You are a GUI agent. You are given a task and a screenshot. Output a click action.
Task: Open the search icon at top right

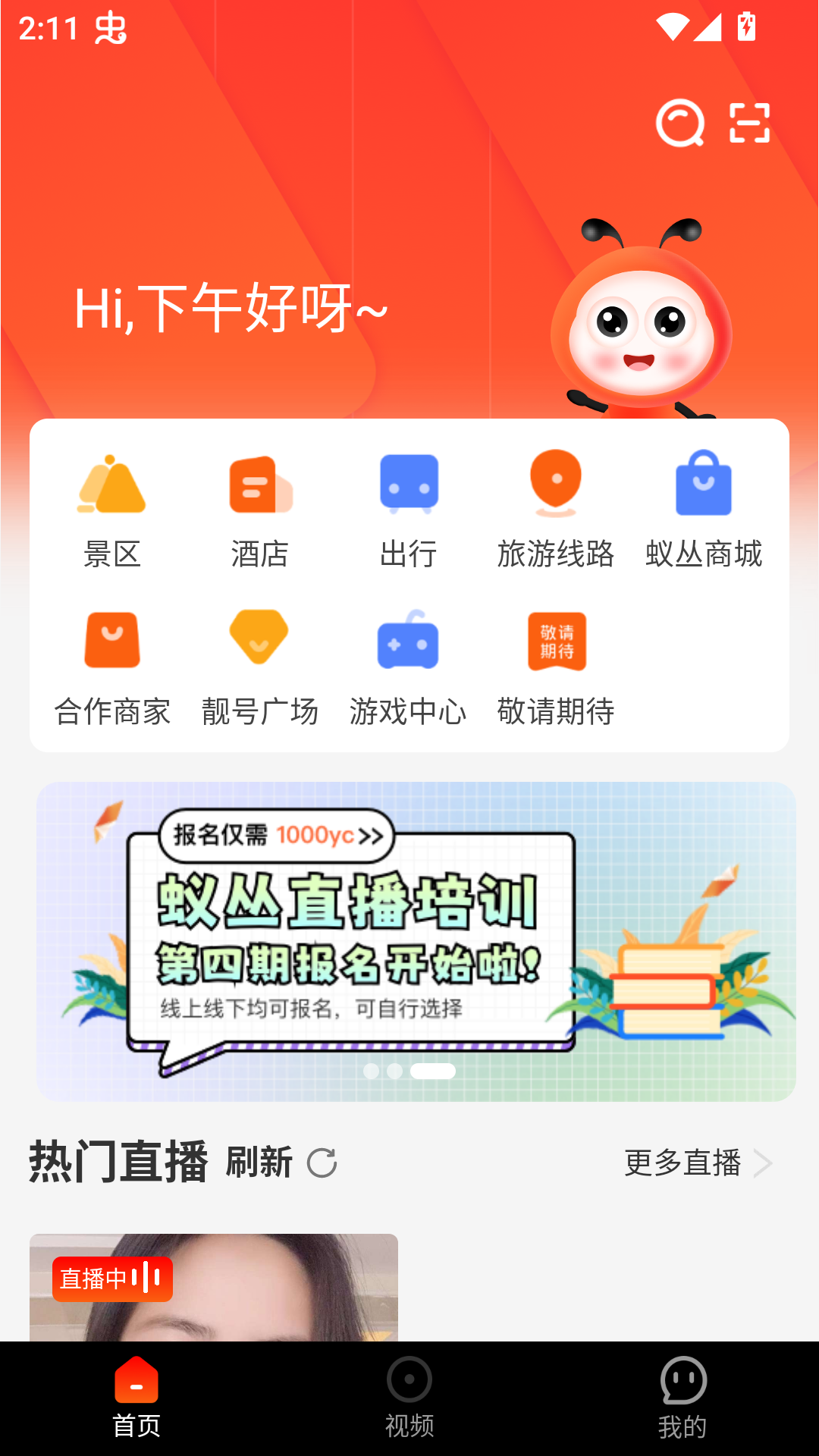click(680, 122)
